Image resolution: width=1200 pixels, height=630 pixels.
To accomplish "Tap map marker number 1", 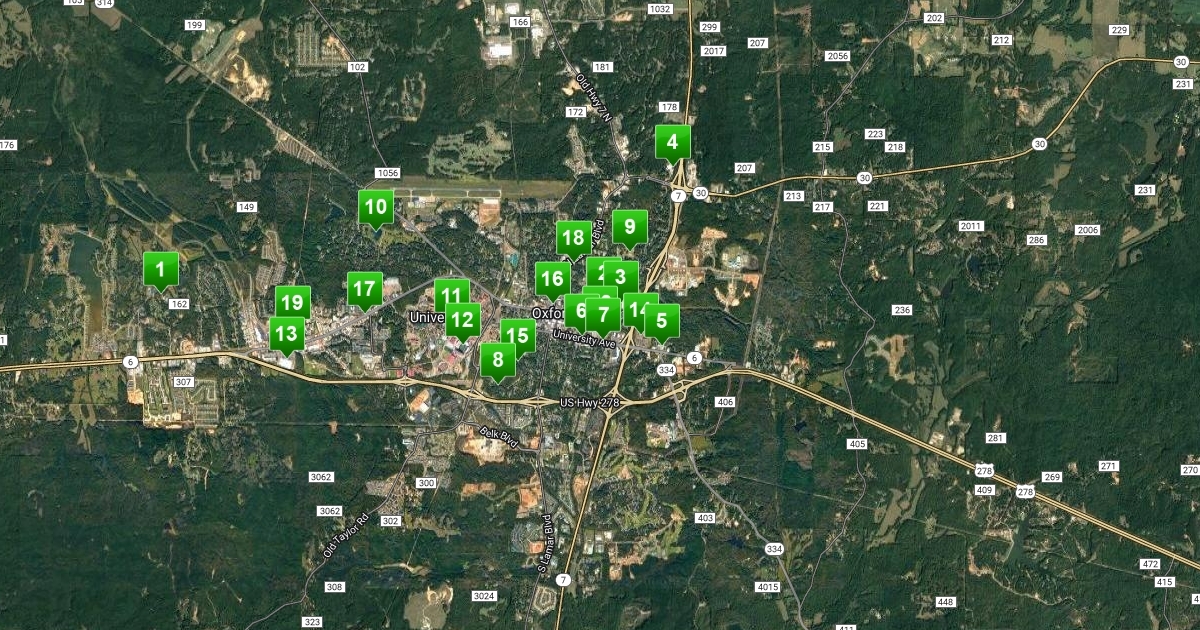I will pyautogui.click(x=160, y=269).
